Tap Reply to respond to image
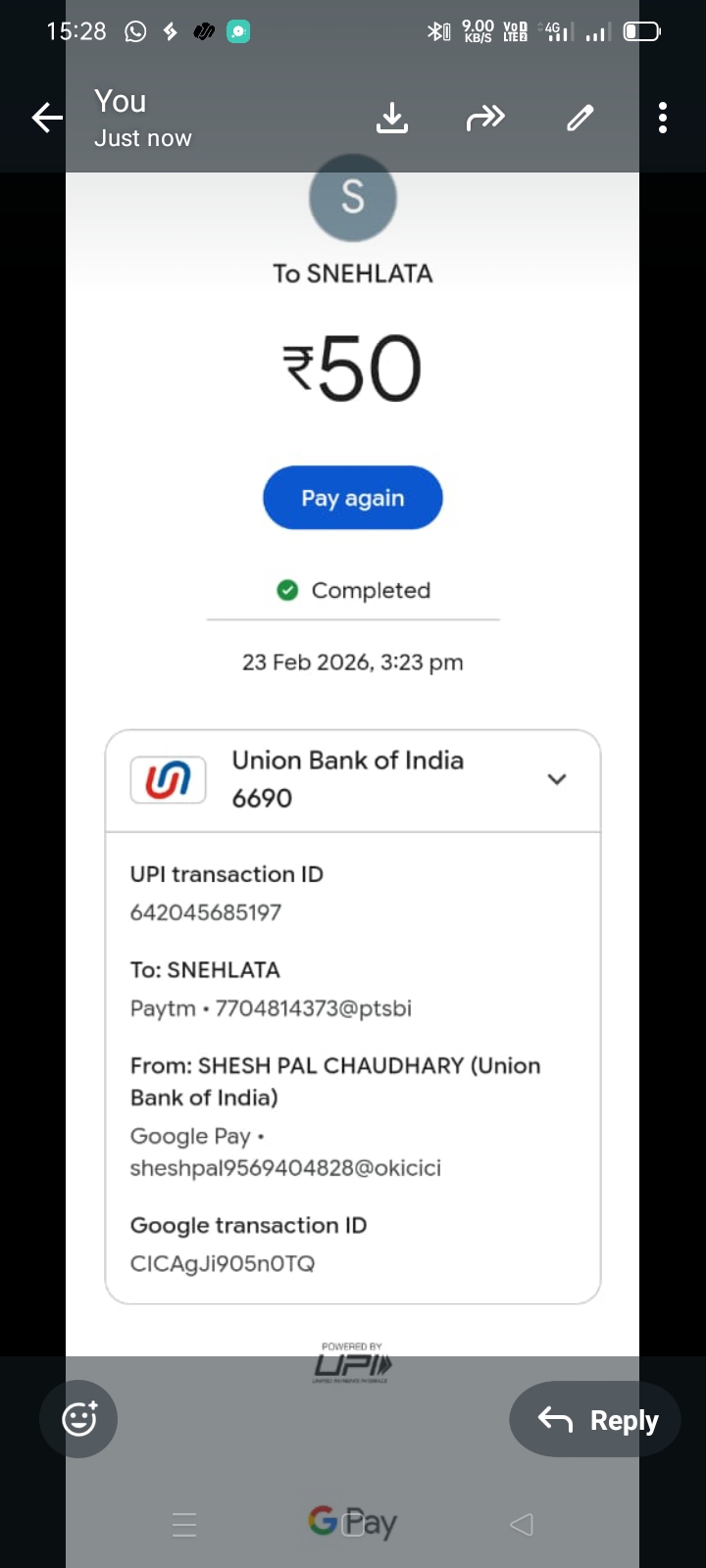706x1568 pixels. pyautogui.click(x=595, y=1419)
